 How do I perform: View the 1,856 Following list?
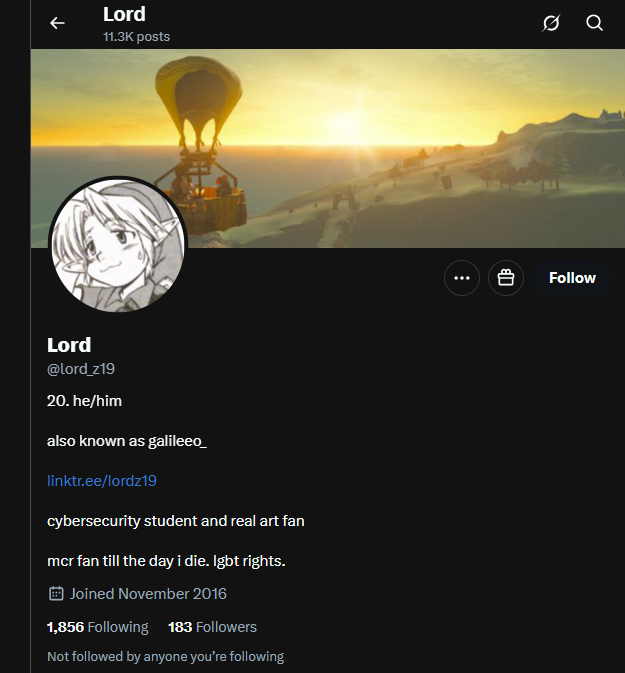tap(97, 627)
